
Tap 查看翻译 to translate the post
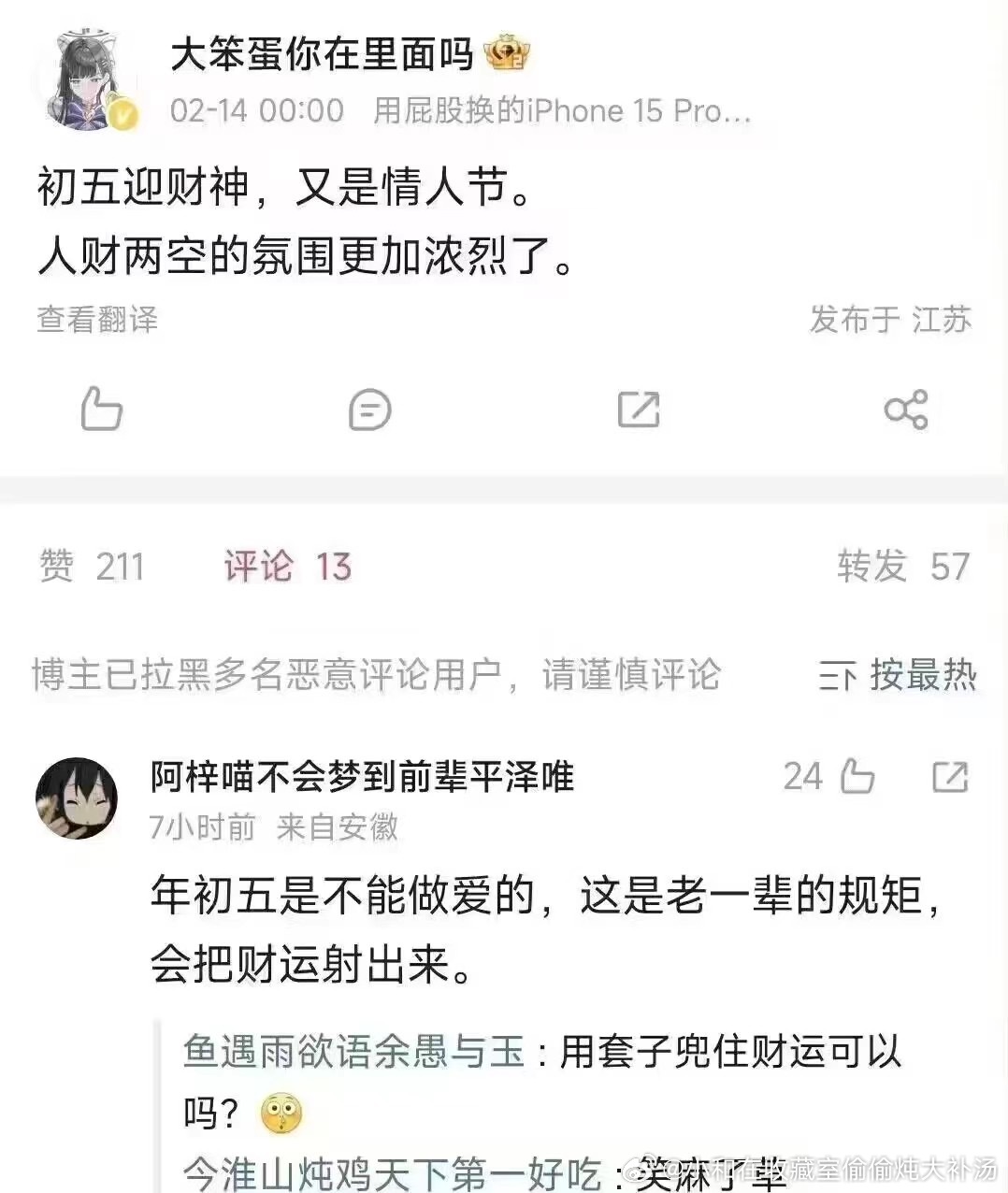click(97, 319)
